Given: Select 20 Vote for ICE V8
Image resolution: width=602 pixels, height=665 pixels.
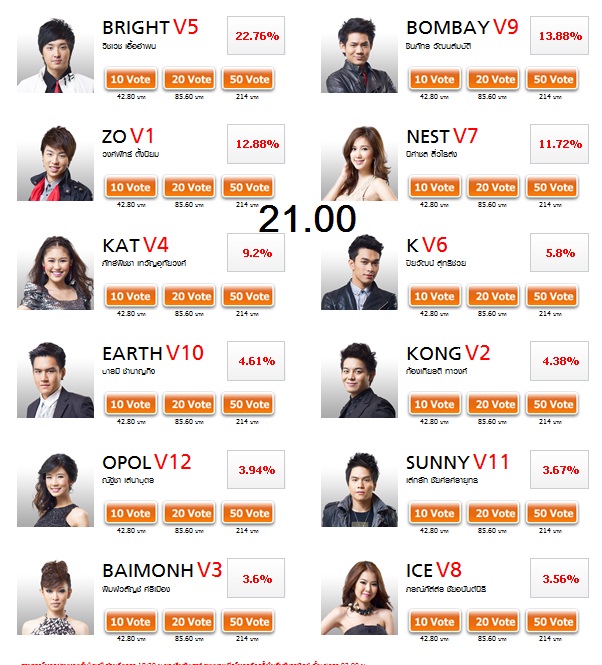Looking at the screenshot, I should click(x=494, y=622).
